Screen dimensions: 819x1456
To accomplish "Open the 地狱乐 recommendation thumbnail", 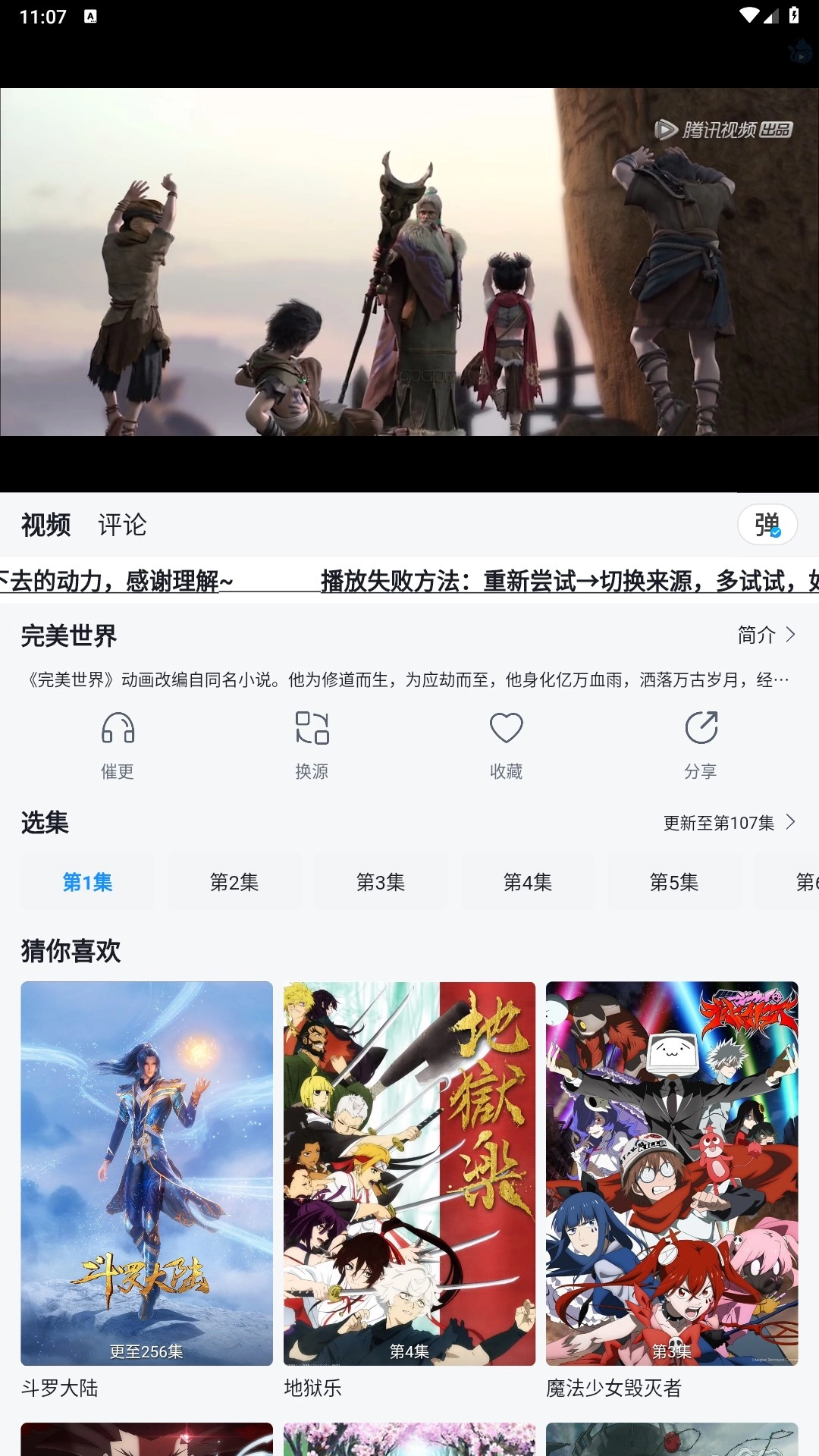I will tap(409, 1174).
